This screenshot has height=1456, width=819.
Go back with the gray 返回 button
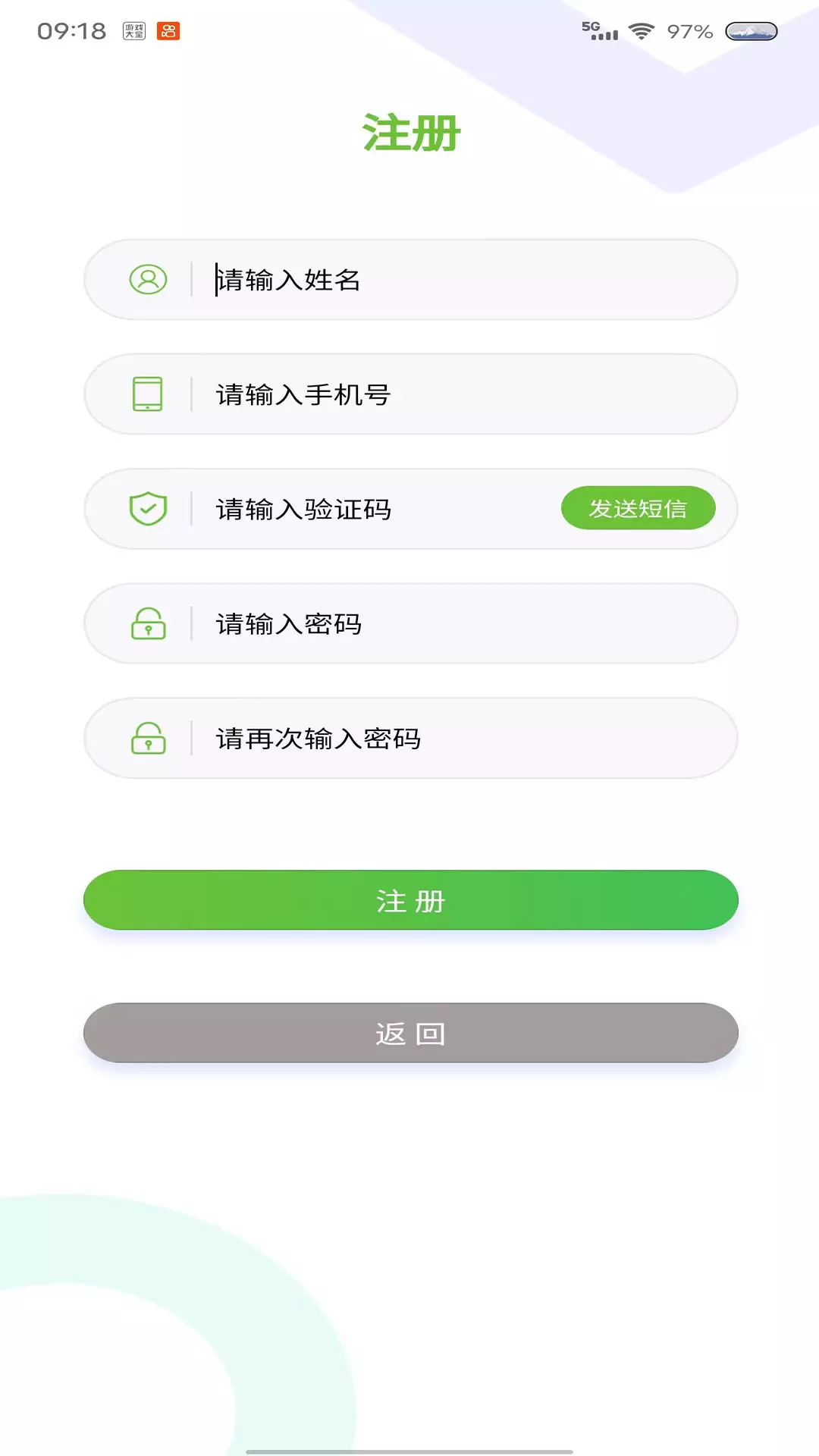[x=410, y=1033]
